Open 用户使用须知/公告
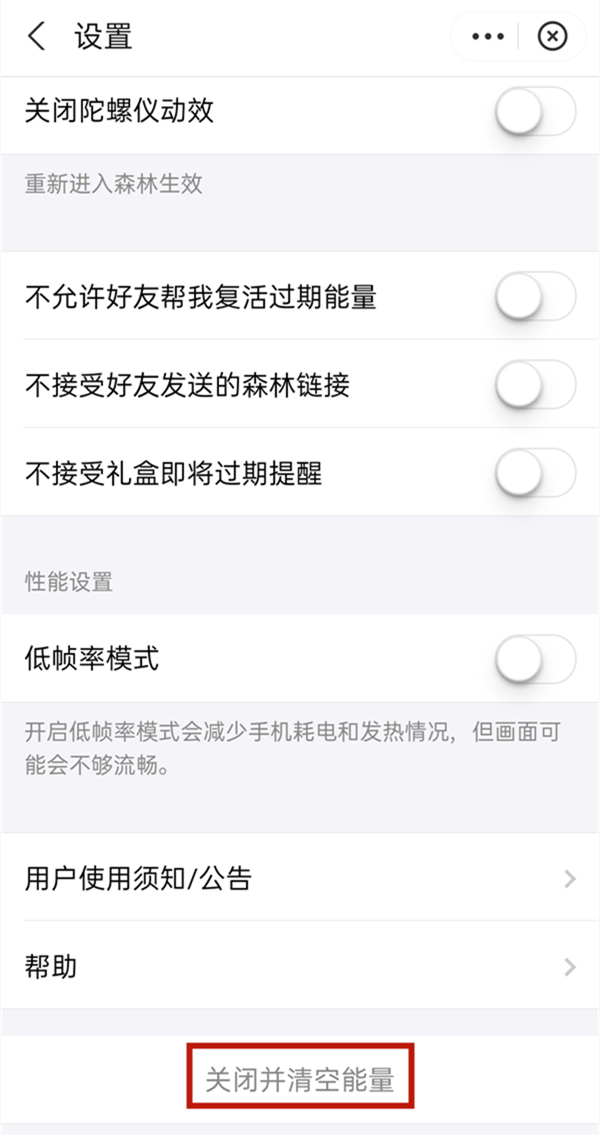Viewport: 600px width, 1136px height. (x=300, y=879)
